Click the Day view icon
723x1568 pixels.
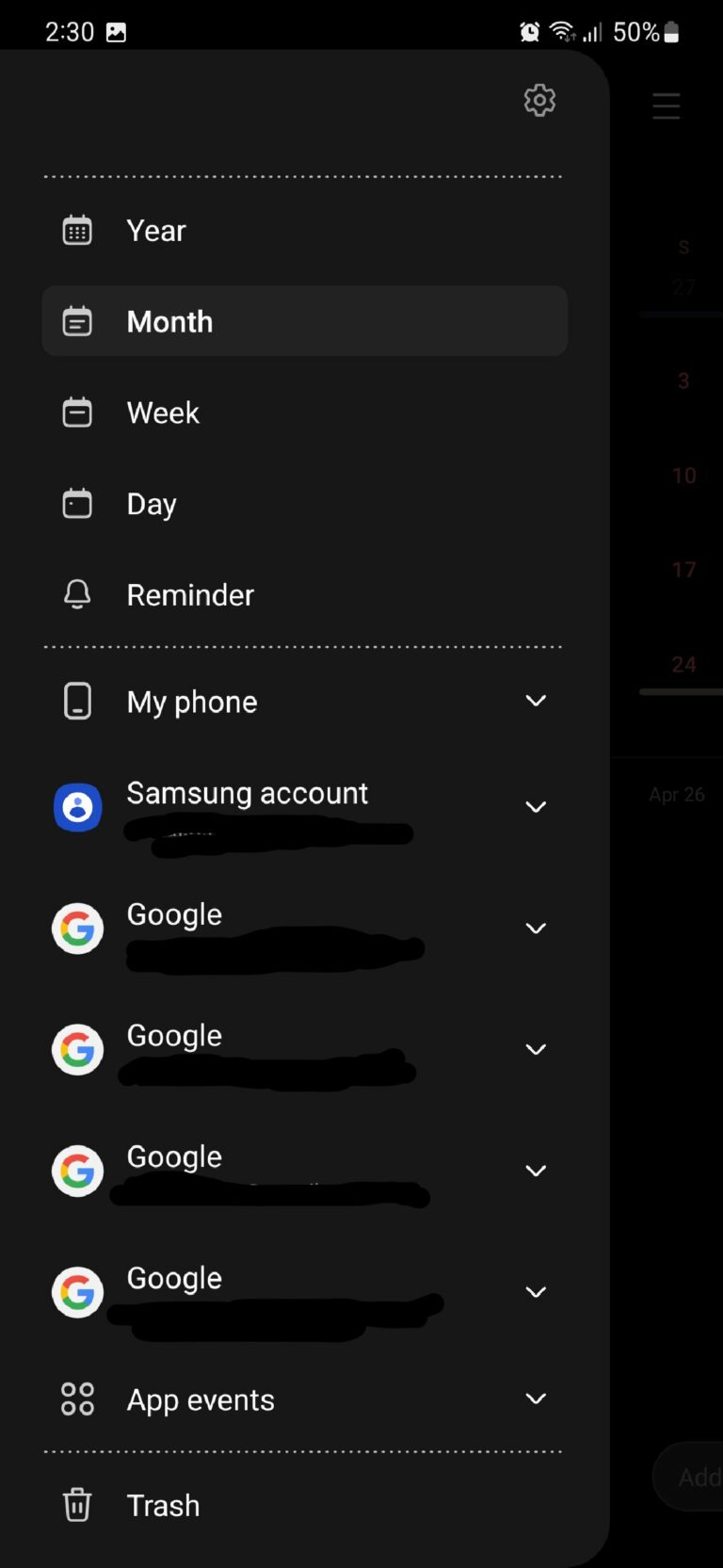tap(77, 504)
